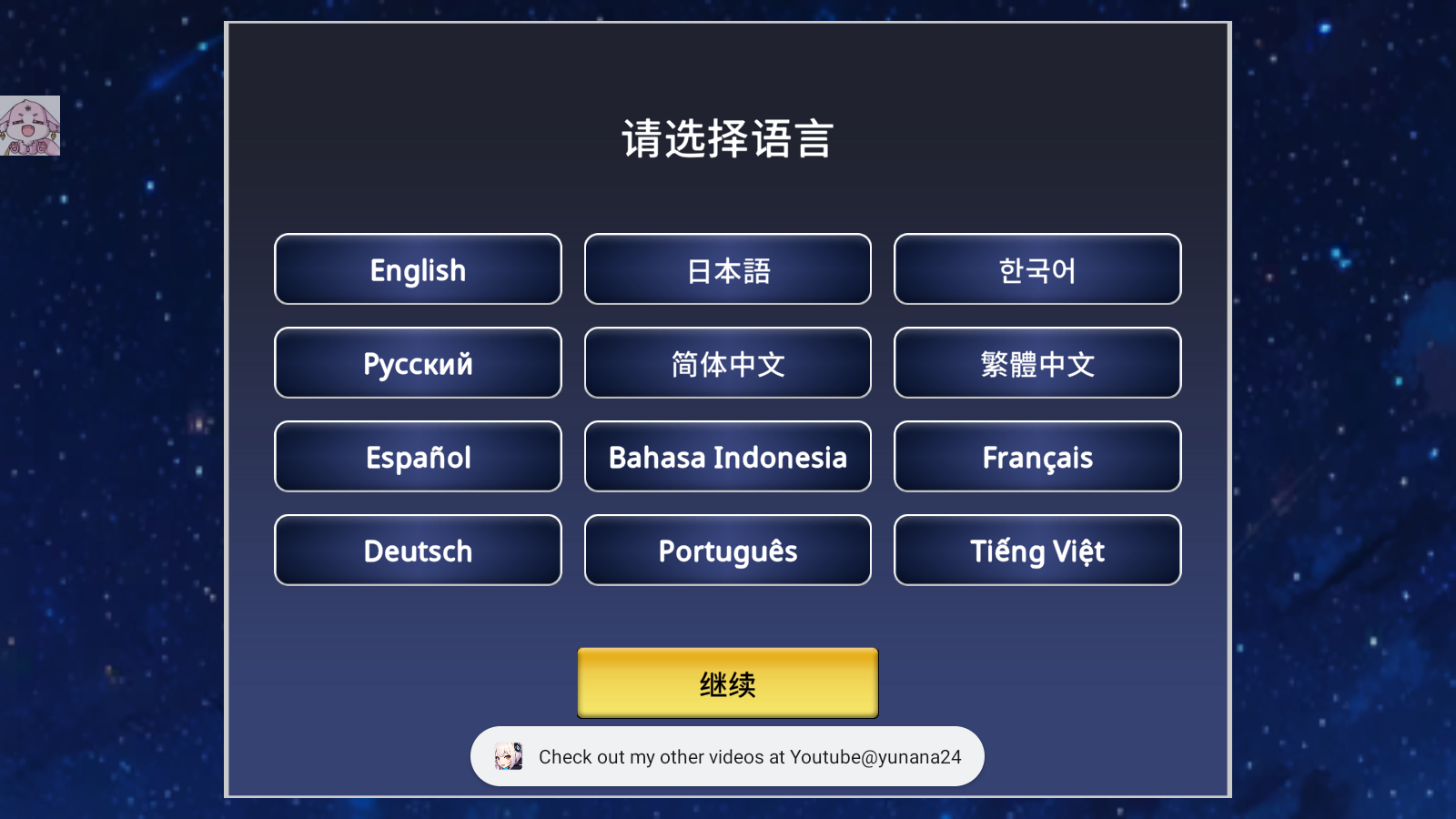Choose 日本語 language option

pyautogui.click(x=727, y=269)
